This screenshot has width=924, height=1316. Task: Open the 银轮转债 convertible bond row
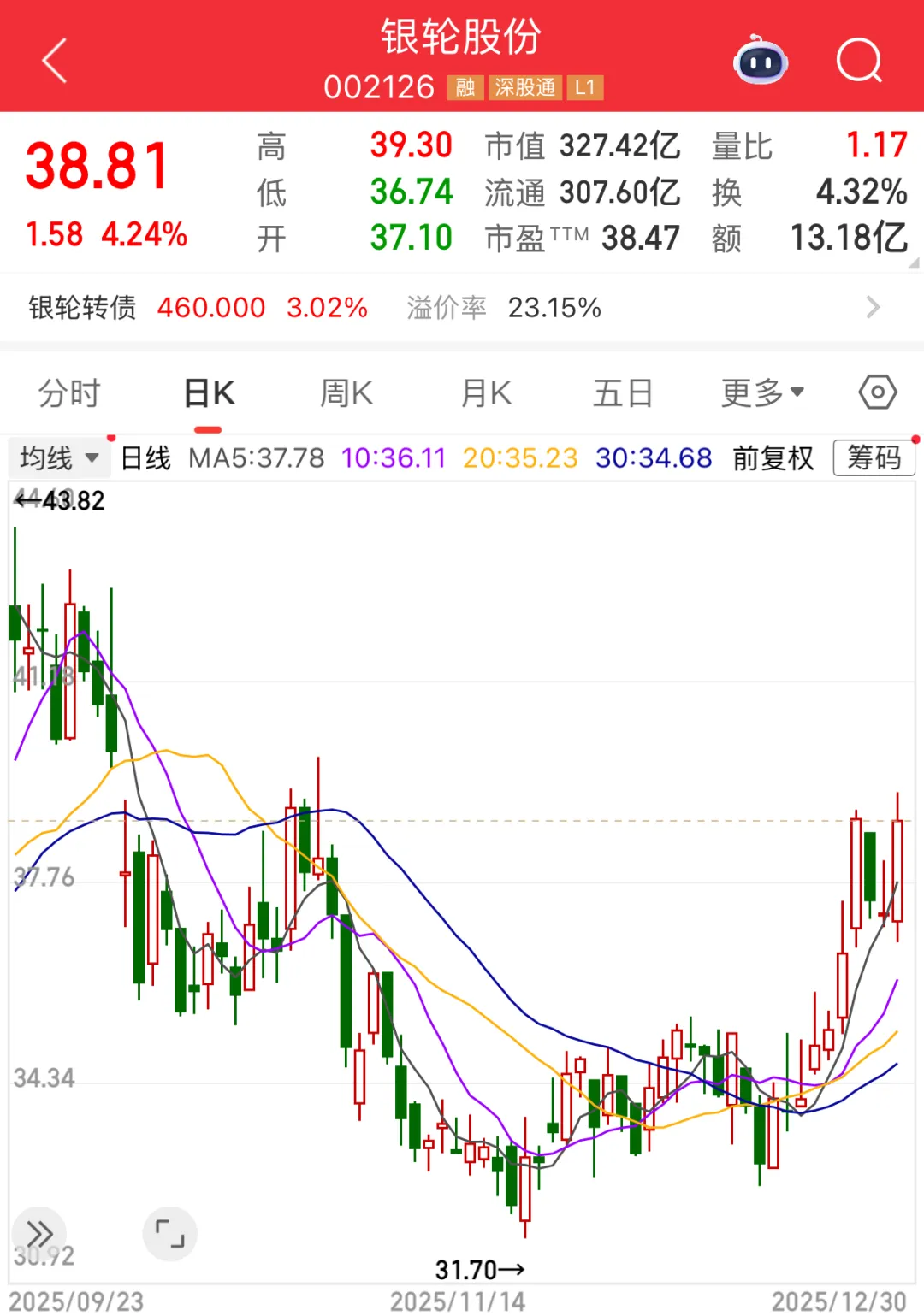462,308
